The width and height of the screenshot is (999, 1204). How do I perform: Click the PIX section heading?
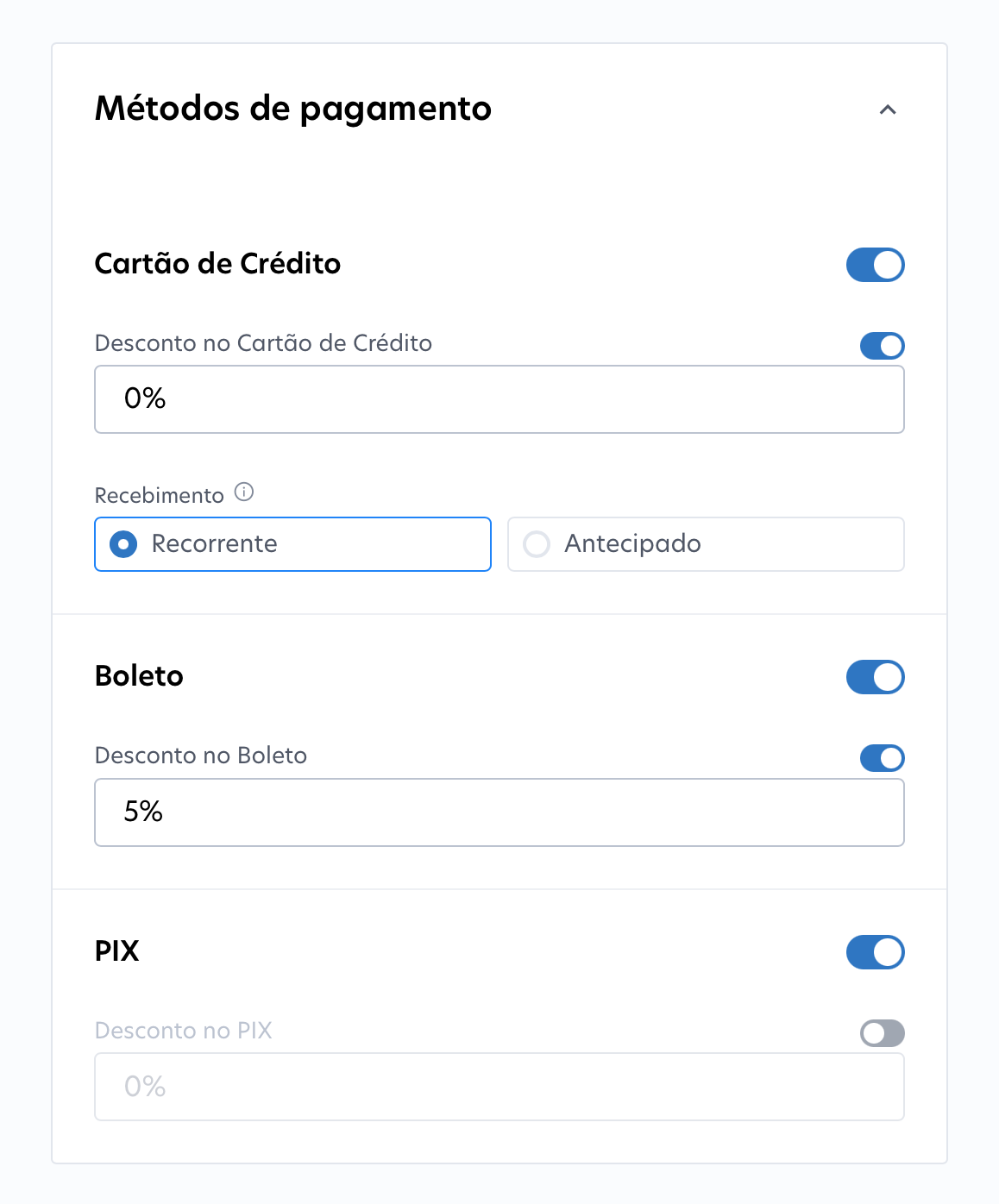pos(117,952)
